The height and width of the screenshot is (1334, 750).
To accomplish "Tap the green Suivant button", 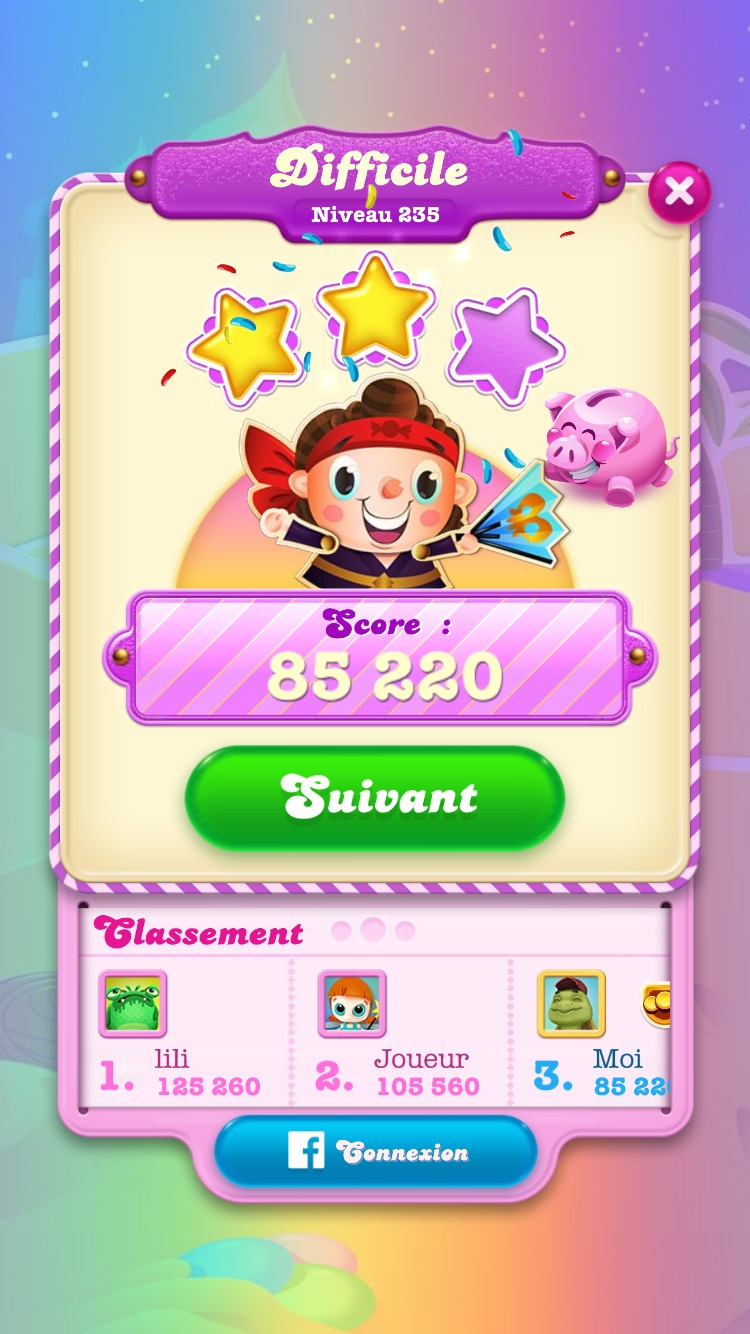I will pos(375,798).
